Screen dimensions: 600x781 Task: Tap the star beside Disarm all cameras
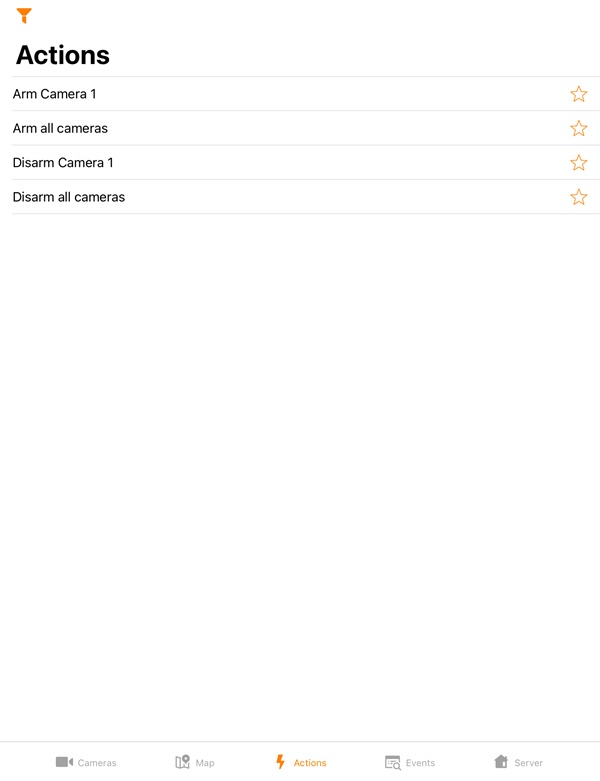click(578, 197)
